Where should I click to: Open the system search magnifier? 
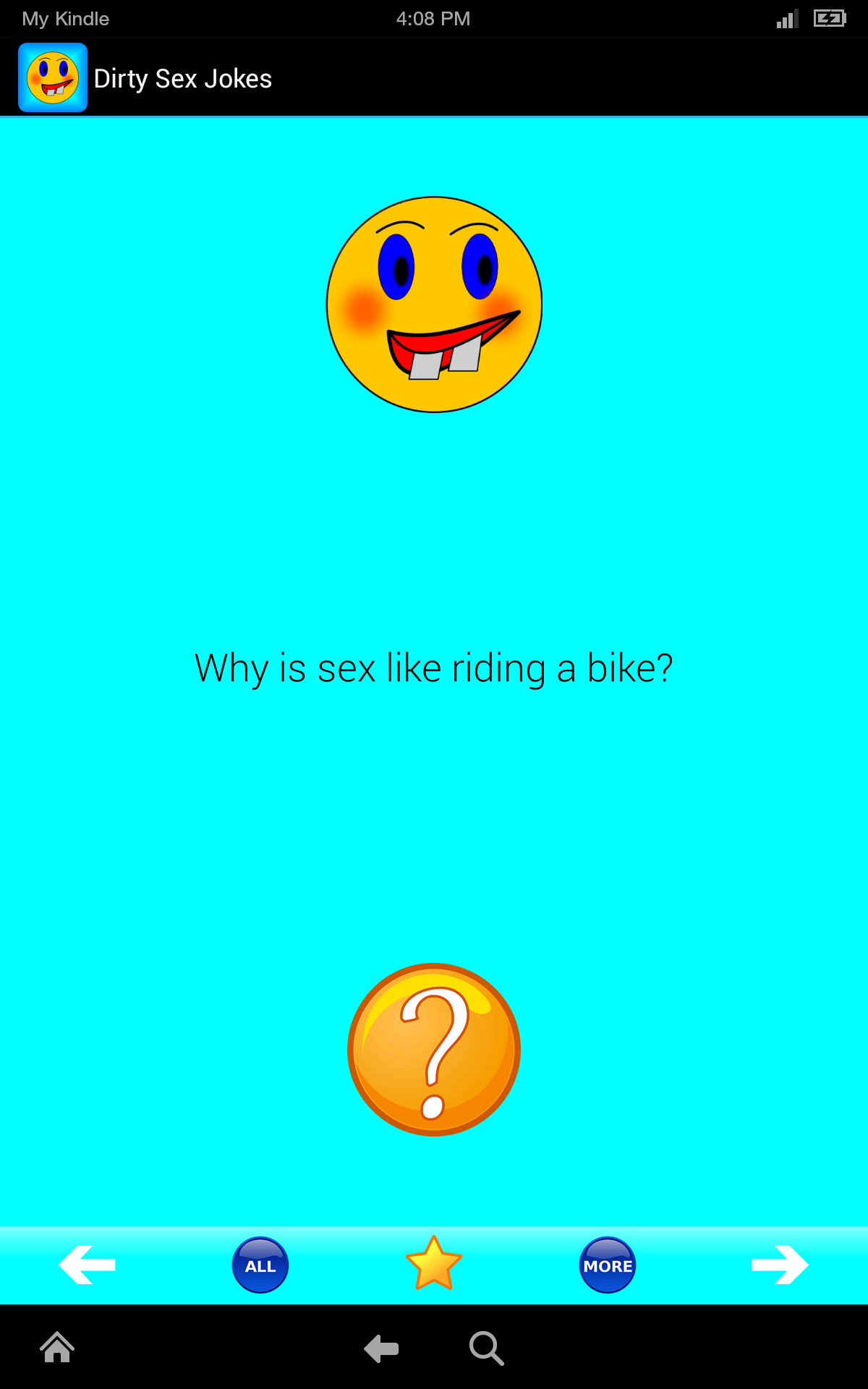tap(486, 1348)
